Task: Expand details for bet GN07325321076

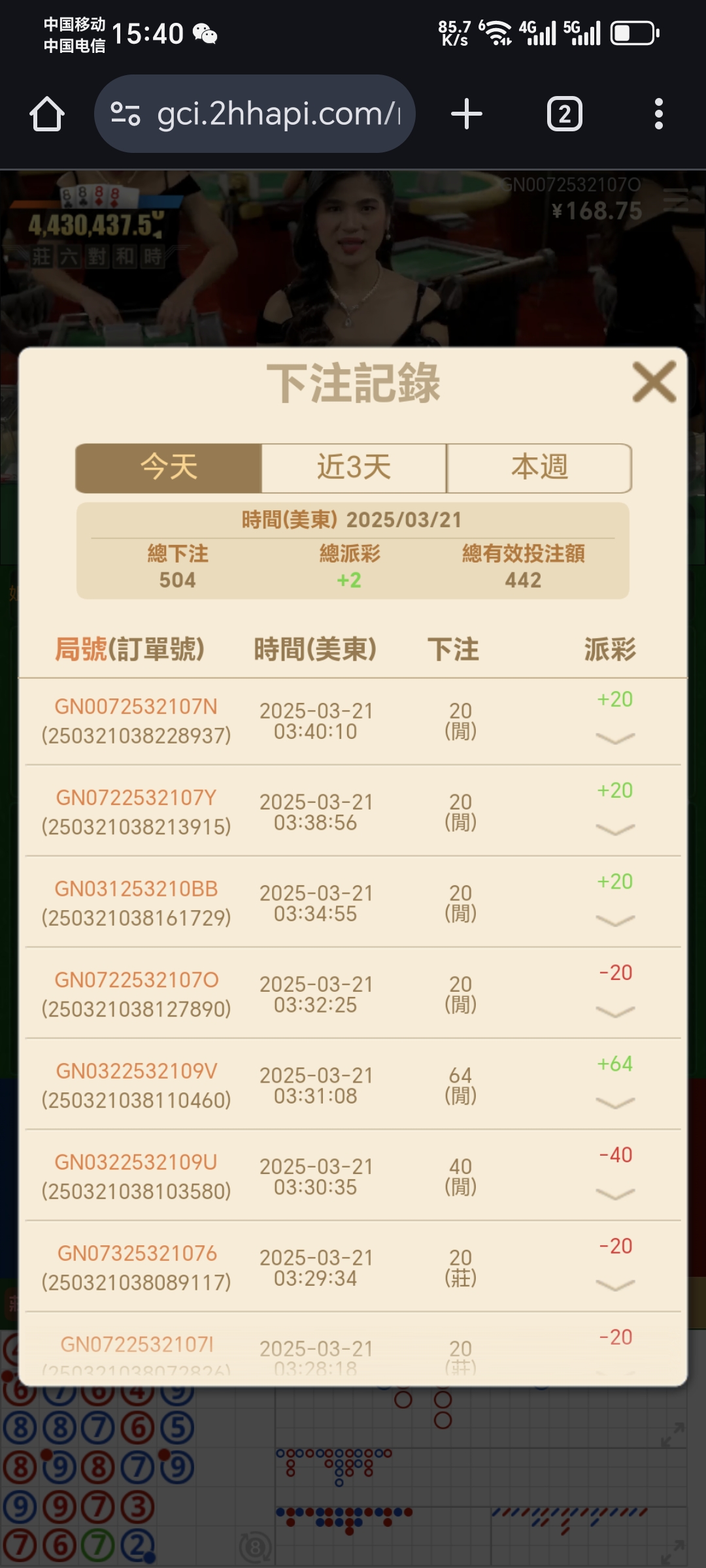Action: pyautogui.click(x=615, y=1285)
